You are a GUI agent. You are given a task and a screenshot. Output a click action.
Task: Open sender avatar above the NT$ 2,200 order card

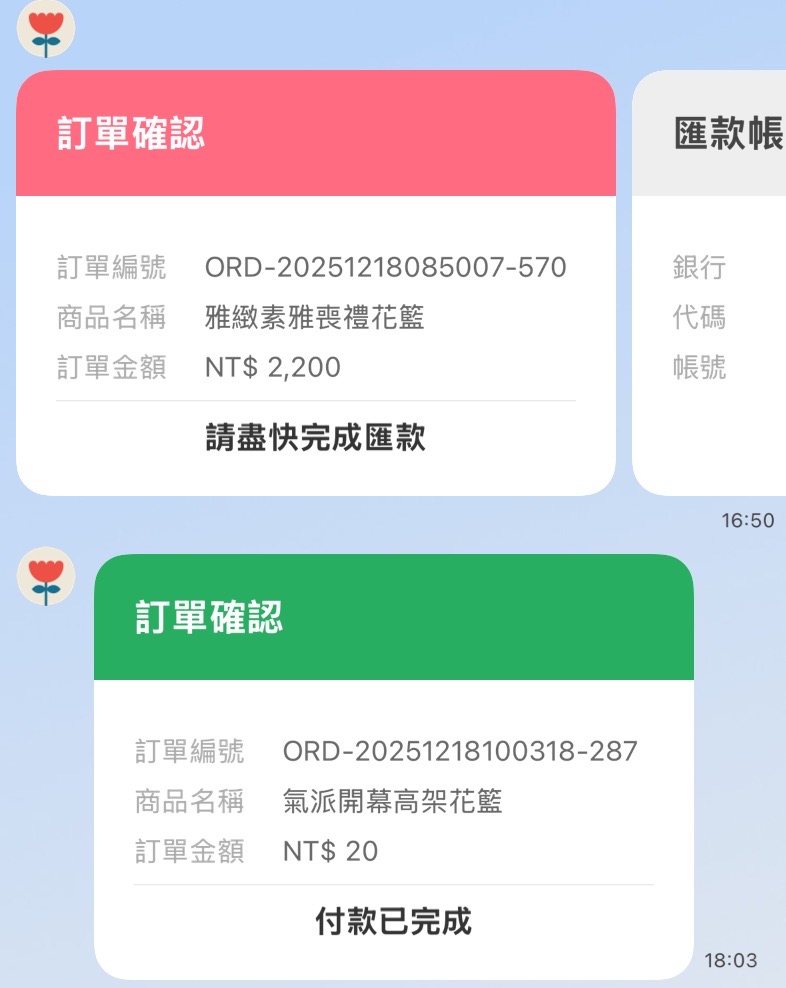pos(46,29)
